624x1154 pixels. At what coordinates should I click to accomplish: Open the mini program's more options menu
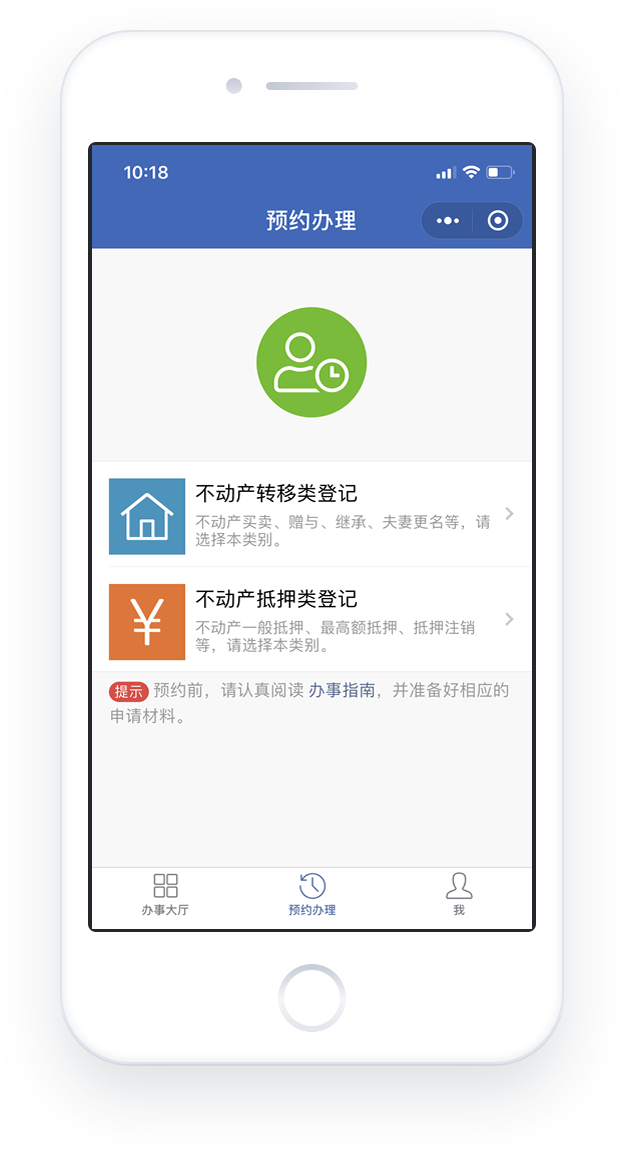tap(447, 221)
